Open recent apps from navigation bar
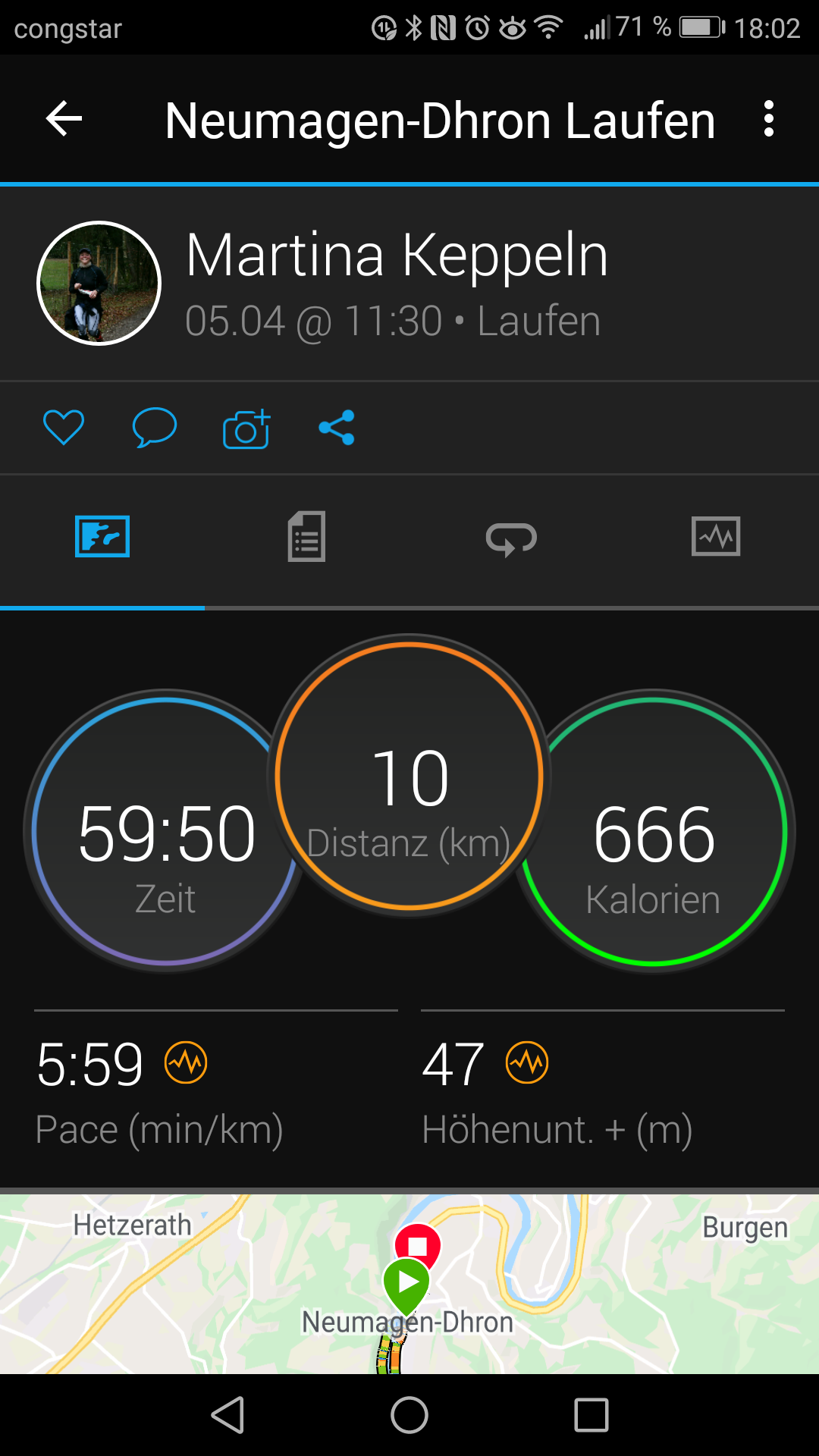Screen dimensions: 819x1456 591,1415
